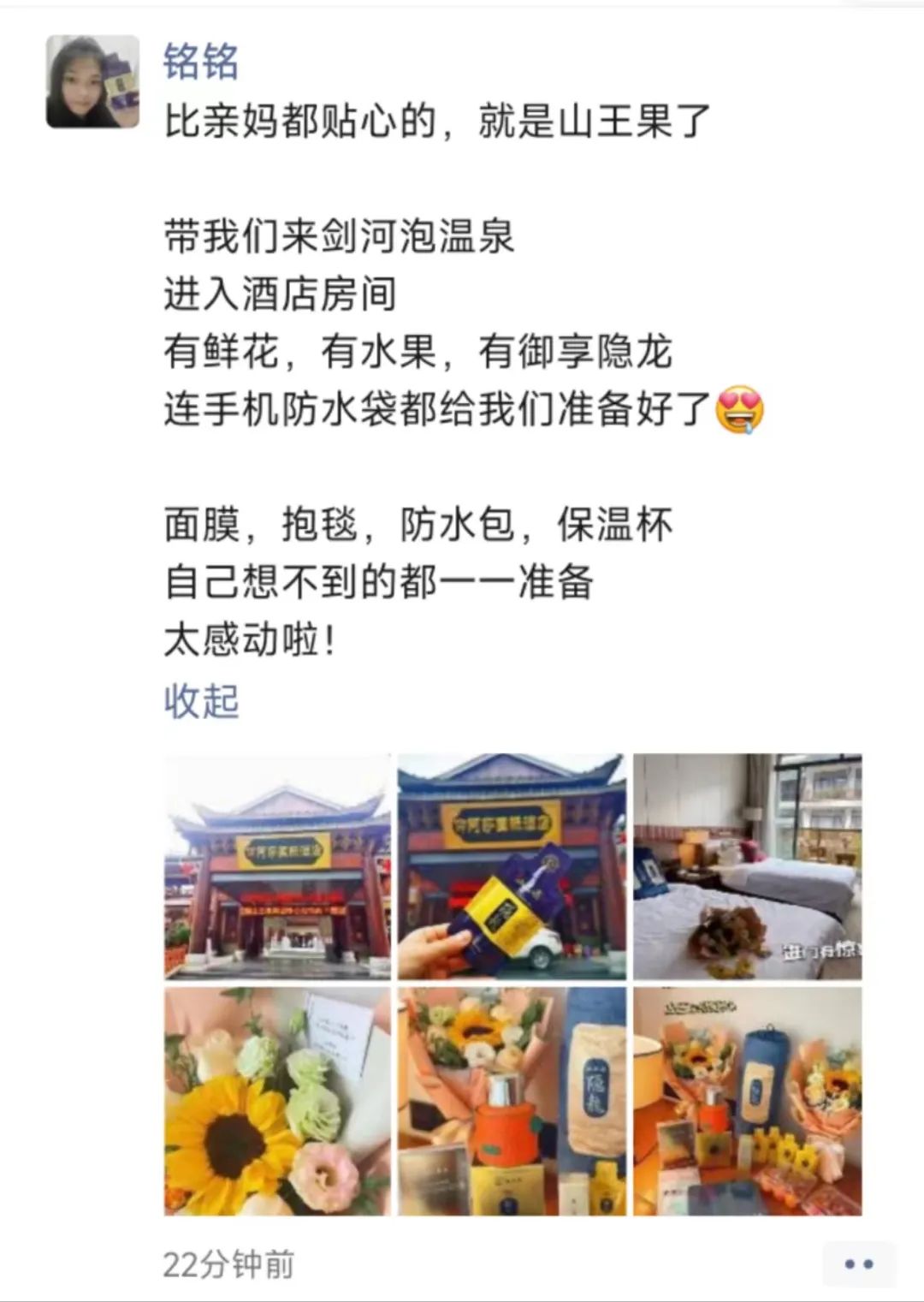Open the like and comment menu dots
The height and width of the screenshot is (1302, 924).
coord(858,1263)
